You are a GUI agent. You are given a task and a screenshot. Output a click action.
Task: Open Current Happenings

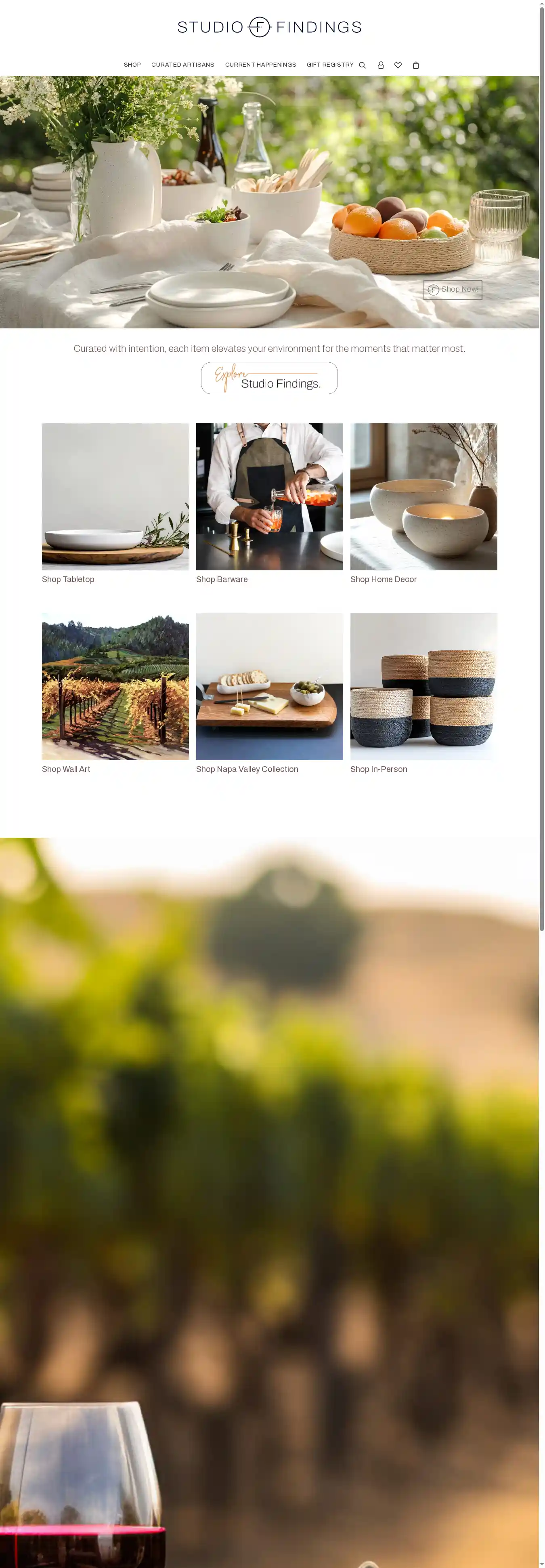[x=260, y=65]
